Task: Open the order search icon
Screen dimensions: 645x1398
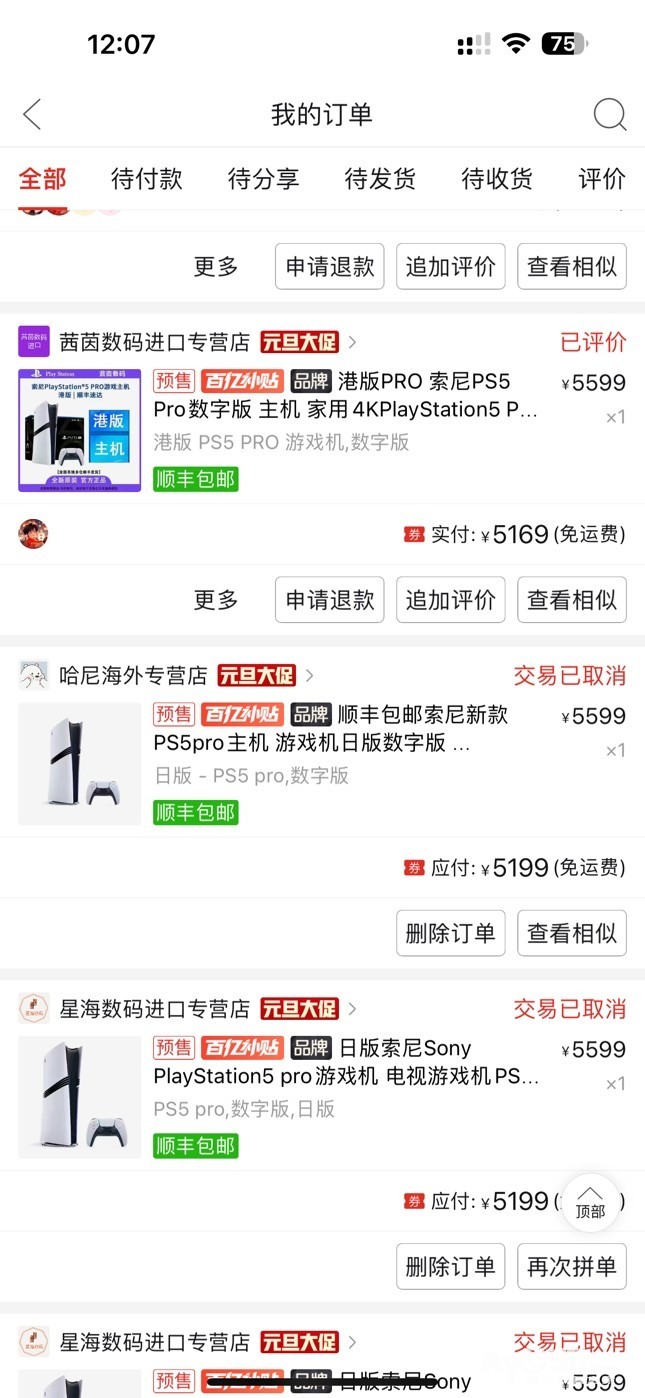Action: pos(609,114)
